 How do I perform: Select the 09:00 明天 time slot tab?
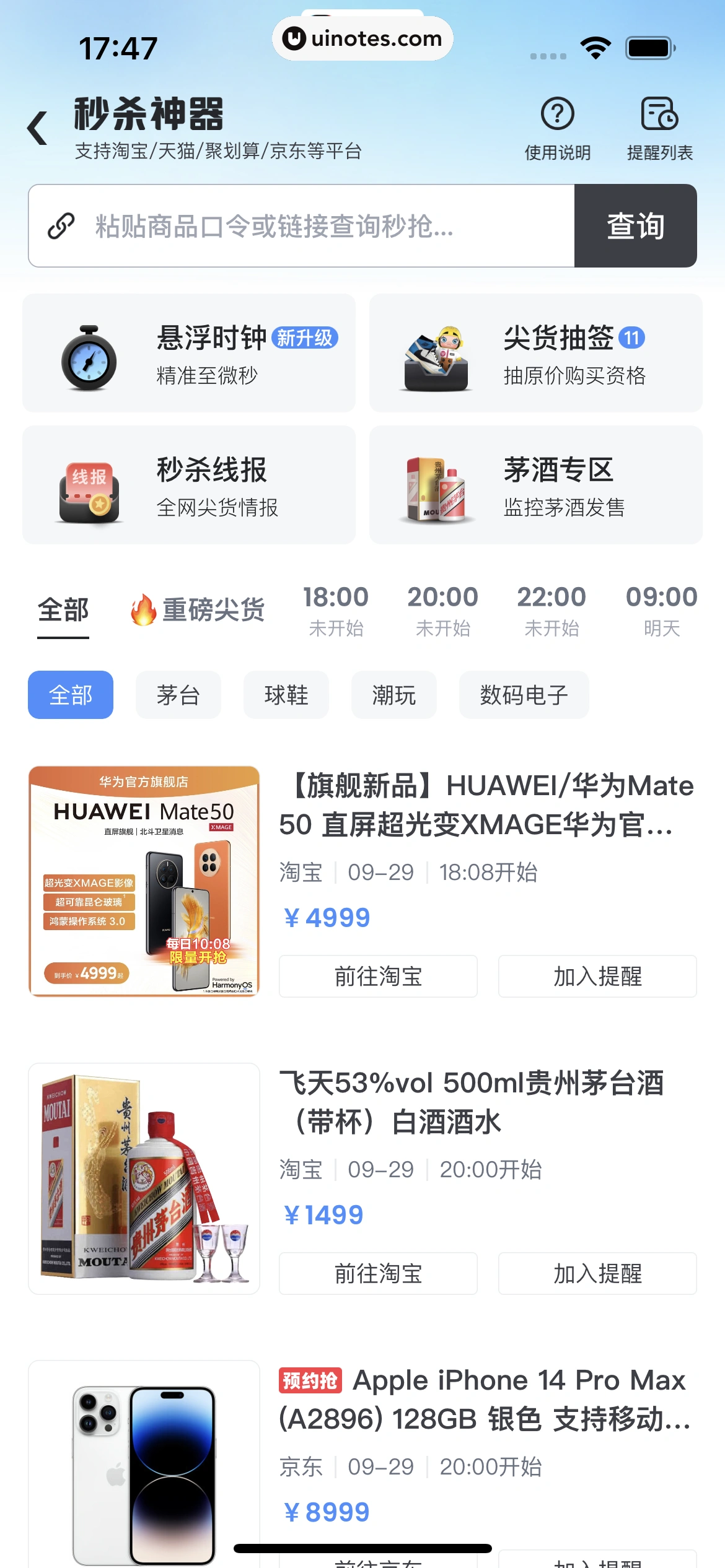click(x=661, y=610)
